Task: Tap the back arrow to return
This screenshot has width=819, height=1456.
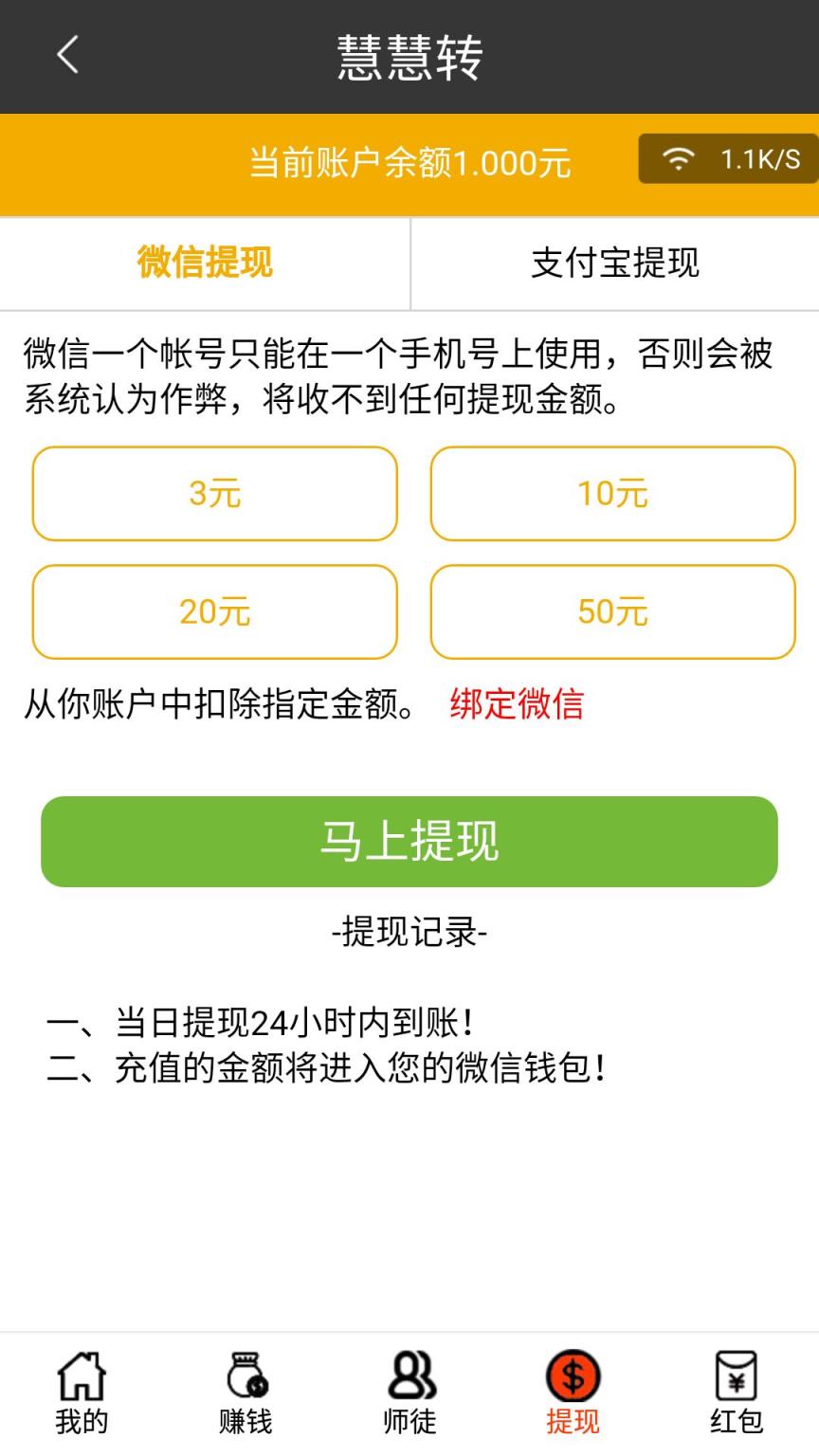Action: click(x=66, y=55)
